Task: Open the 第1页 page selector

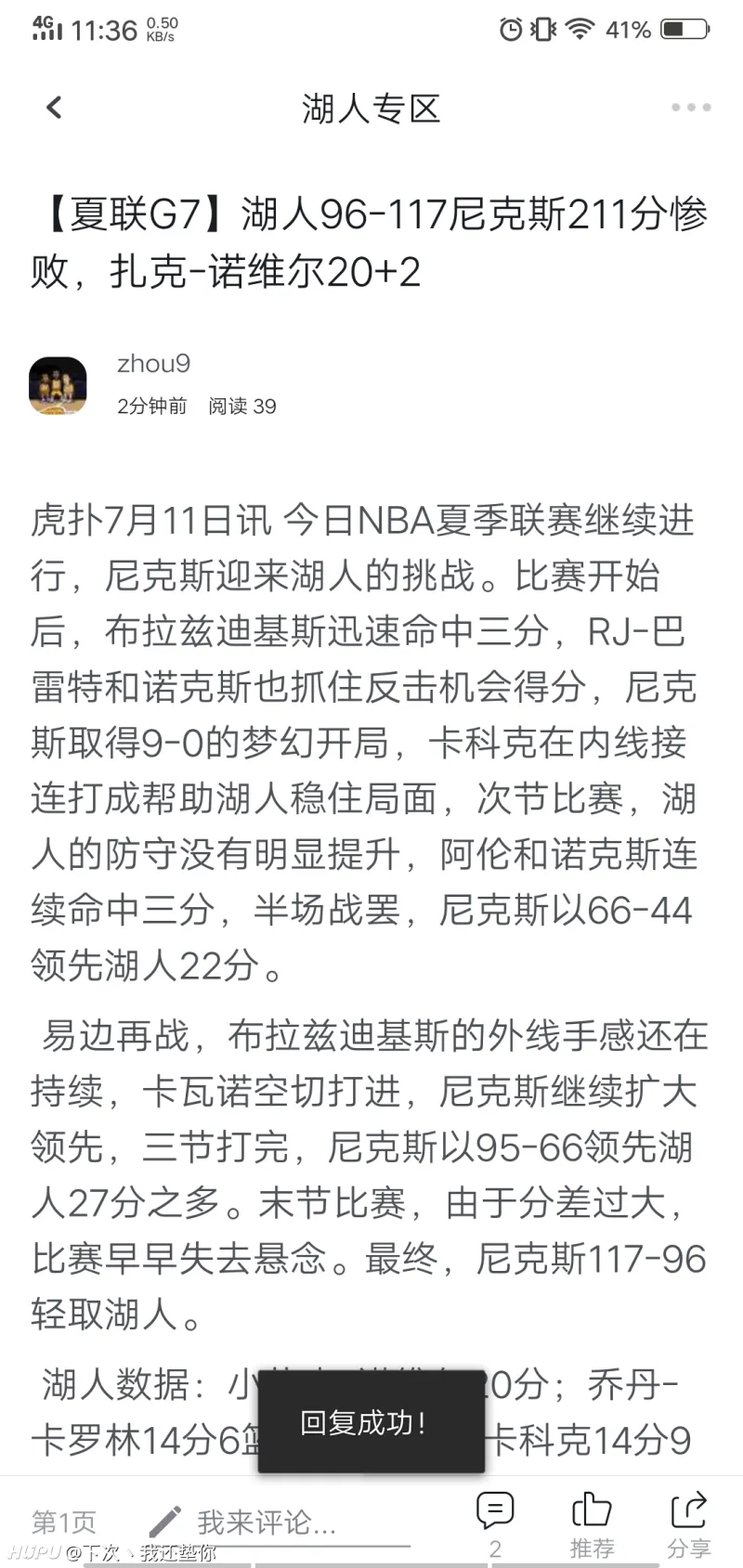Action: [x=64, y=1523]
